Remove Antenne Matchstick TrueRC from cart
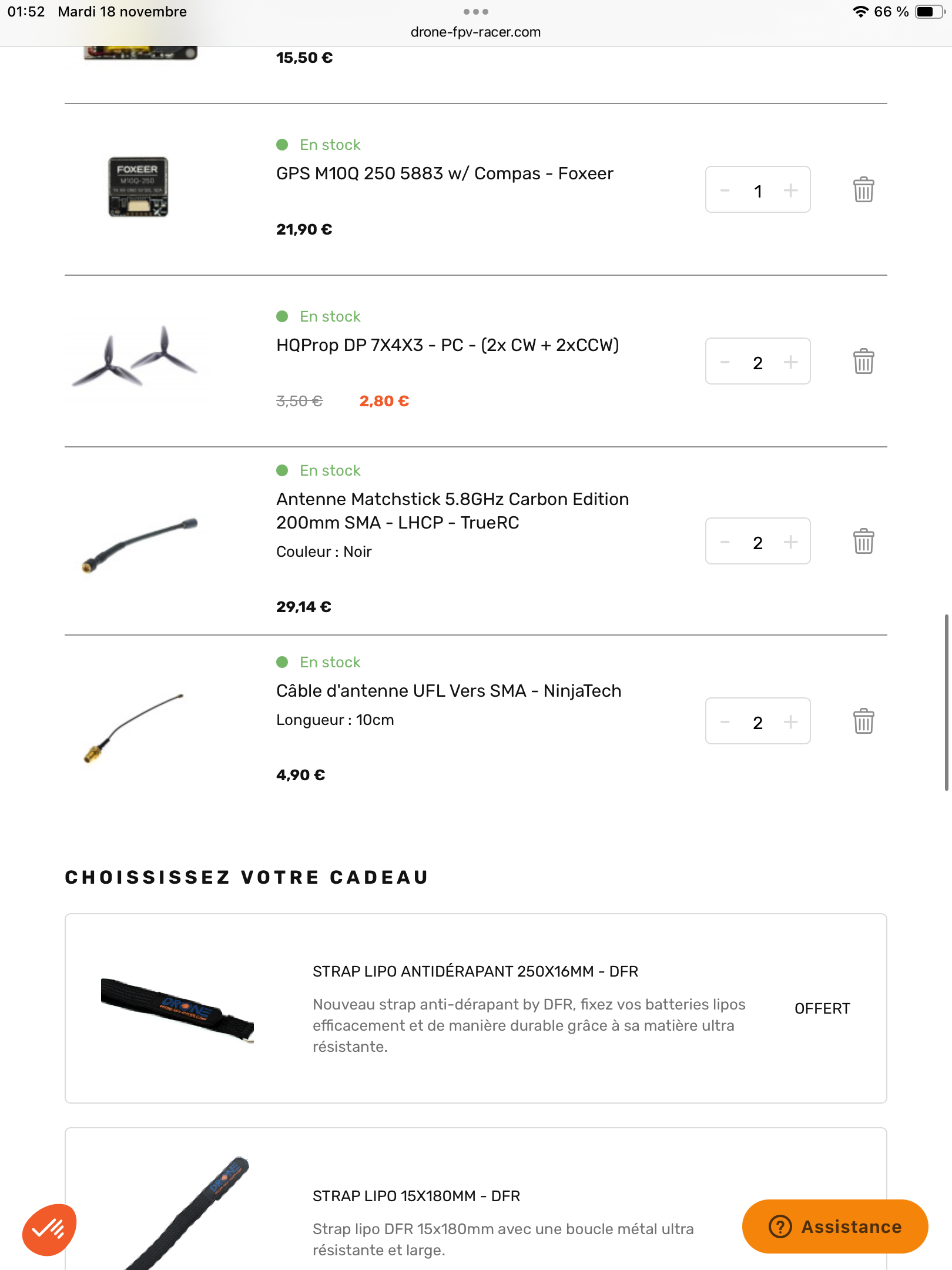The height and width of the screenshot is (1270, 952). (863, 541)
